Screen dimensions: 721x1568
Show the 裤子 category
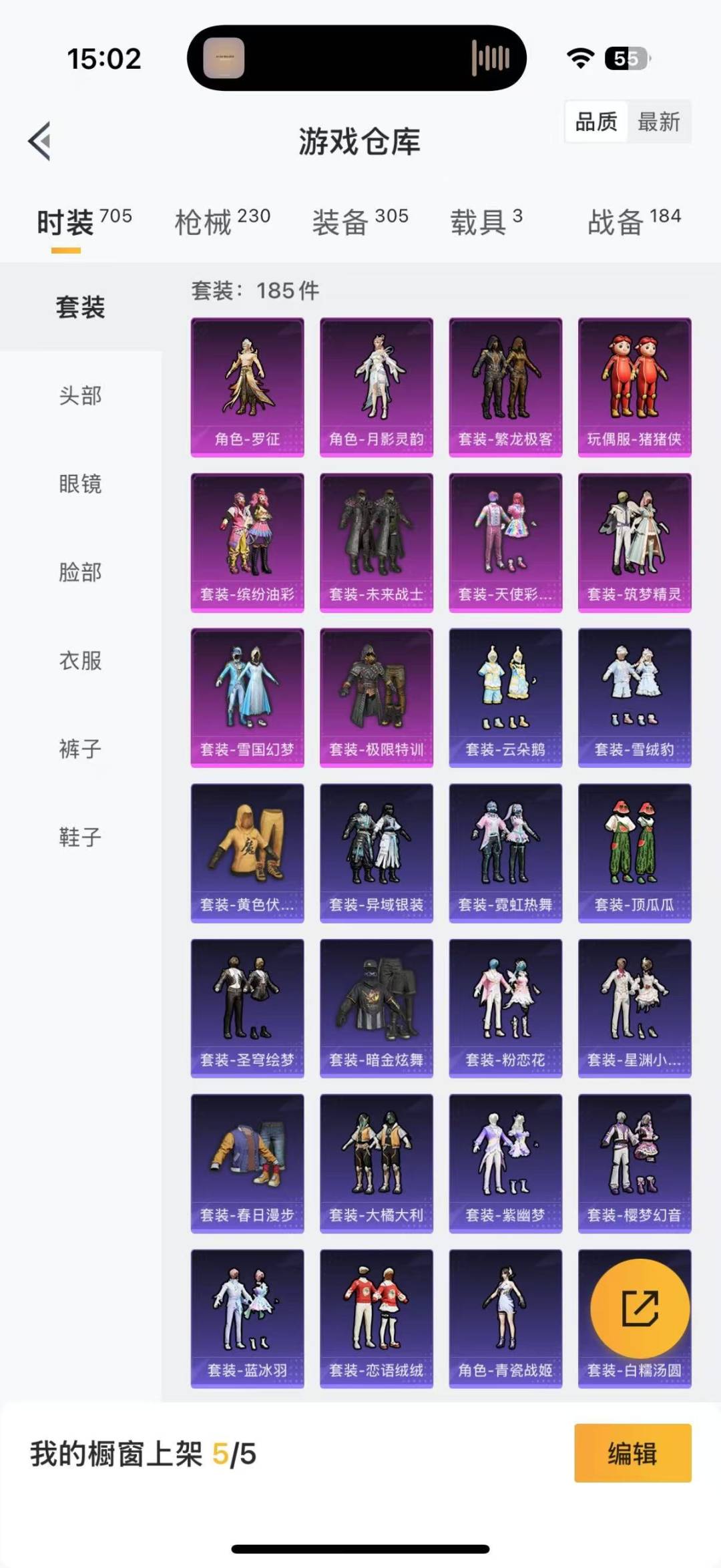click(x=80, y=749)
